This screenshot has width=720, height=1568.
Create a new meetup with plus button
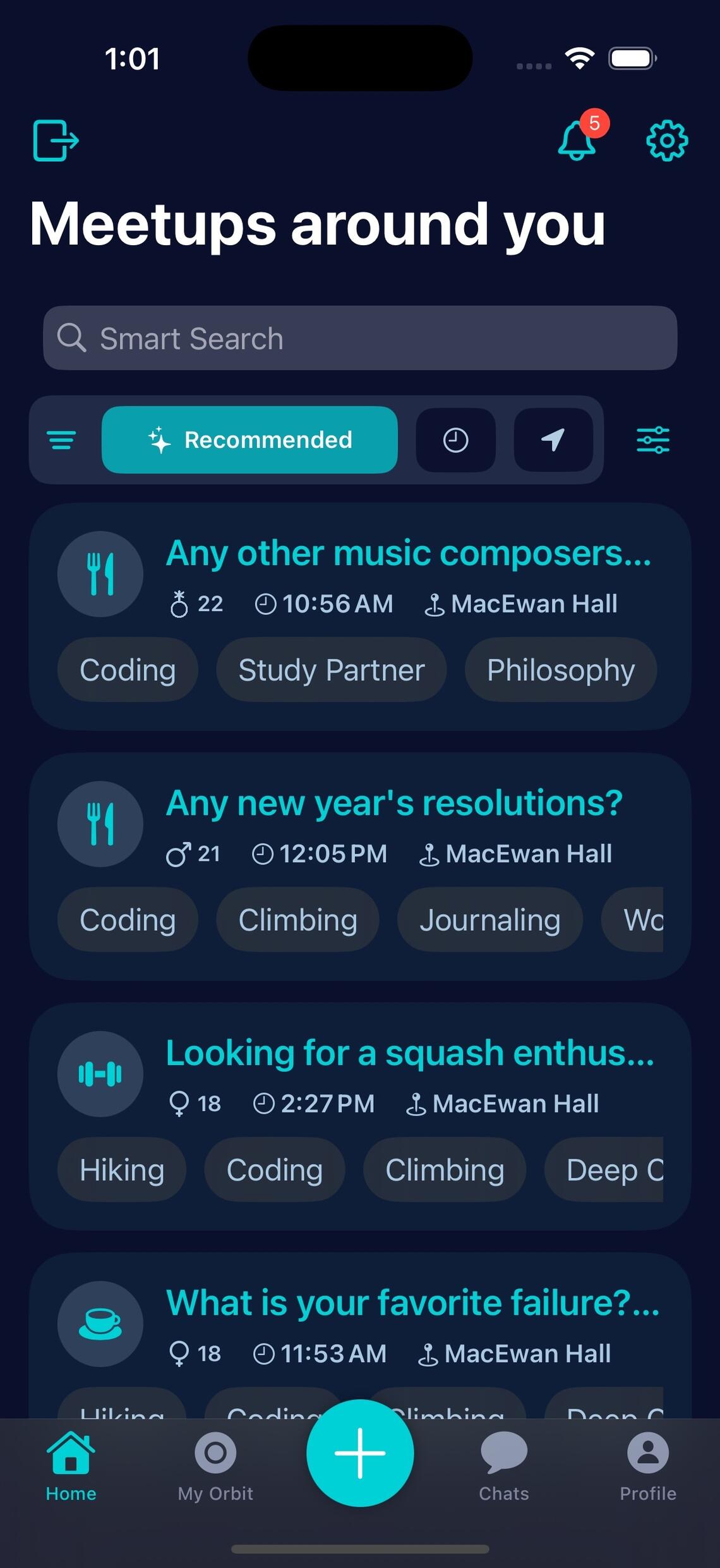tap(360, 1453)
